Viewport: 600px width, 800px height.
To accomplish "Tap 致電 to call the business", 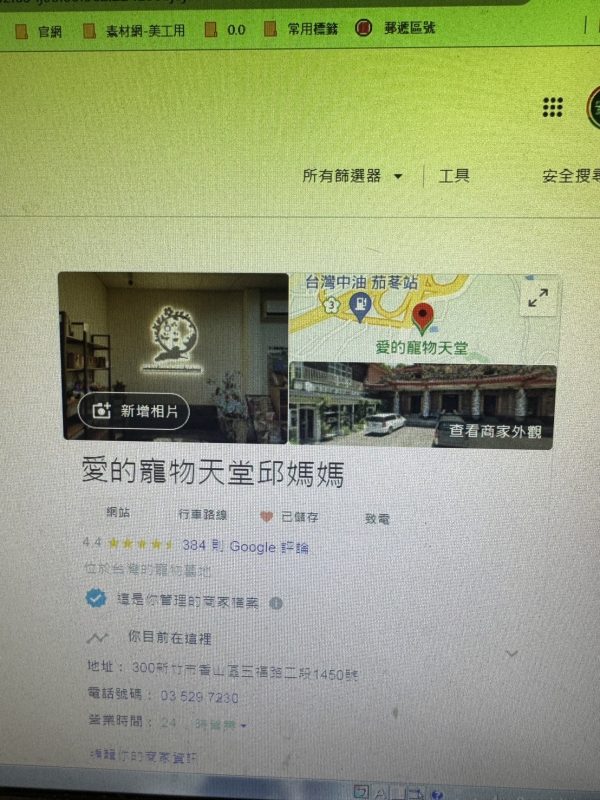I will coord(377,519).
